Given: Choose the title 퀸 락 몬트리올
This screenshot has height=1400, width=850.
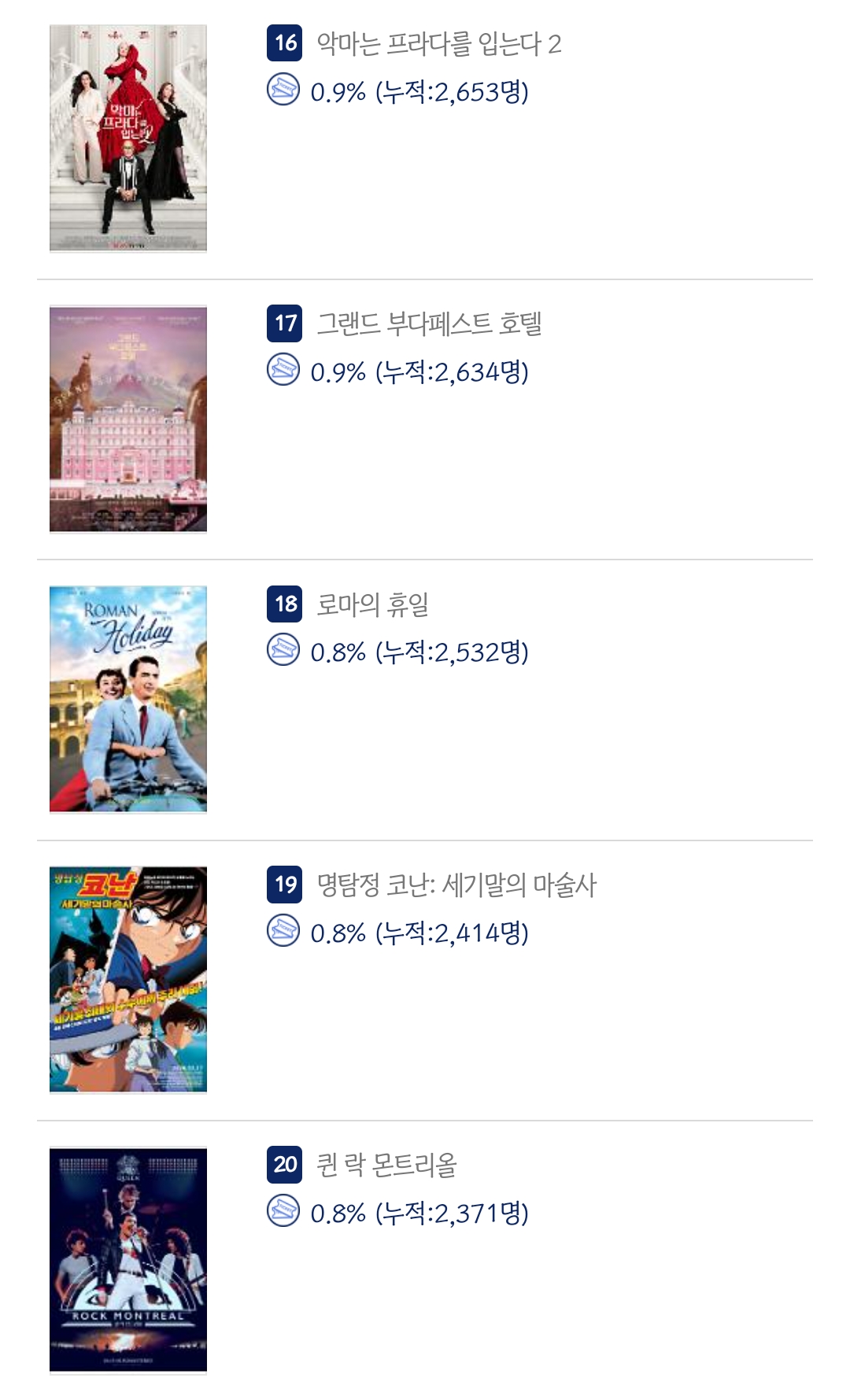Looking at the screenshot, I should coord(386,1165).
